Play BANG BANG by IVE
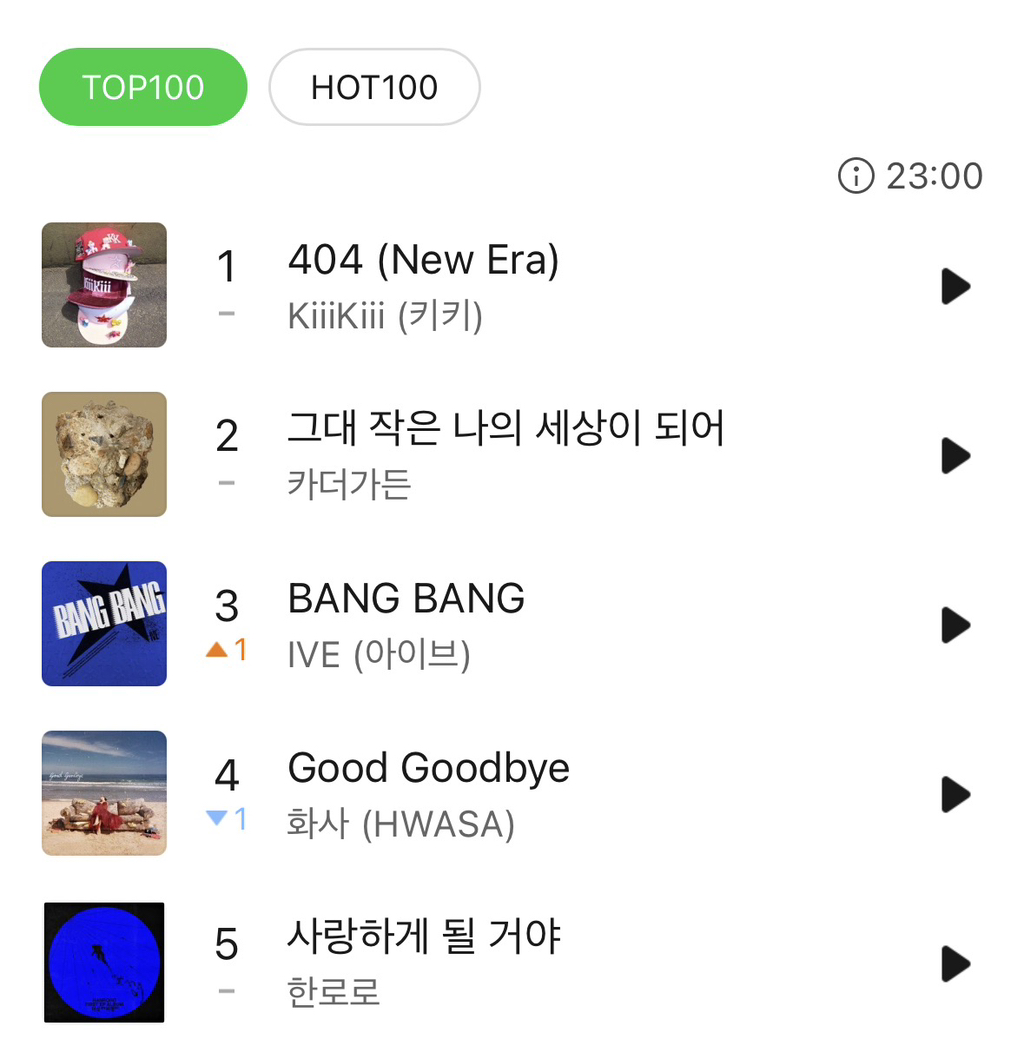This screenshot has width=1024, height=1059. click(x=956, y=625)
